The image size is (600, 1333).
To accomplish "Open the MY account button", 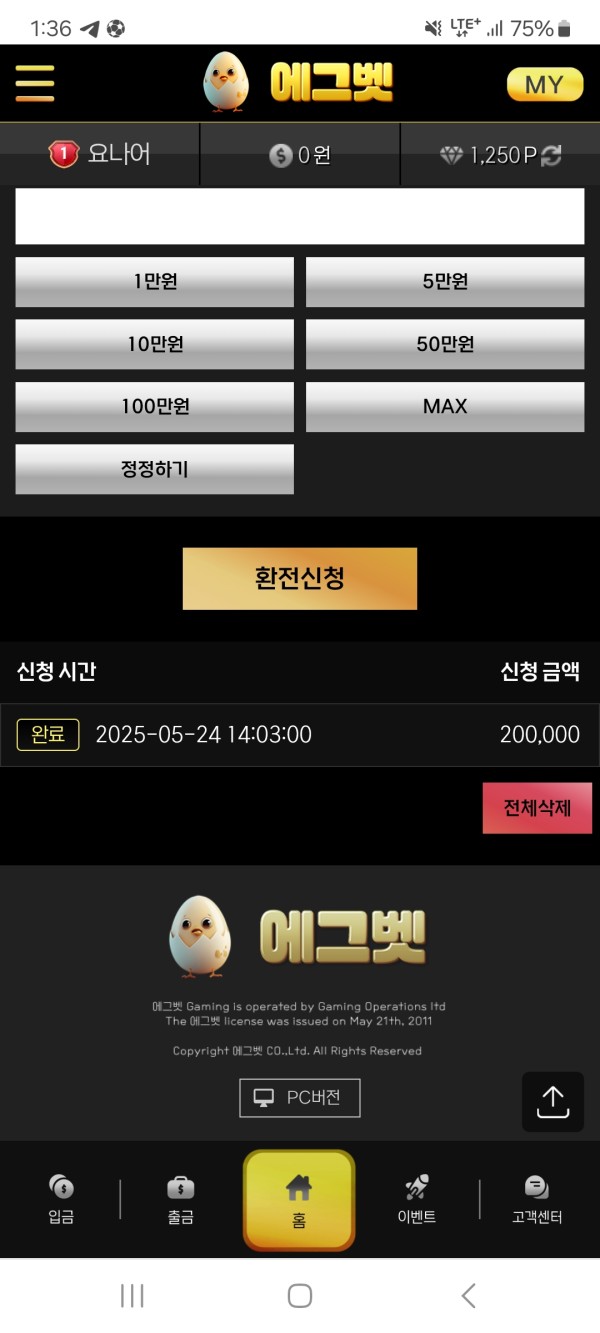I will [544, 85].
